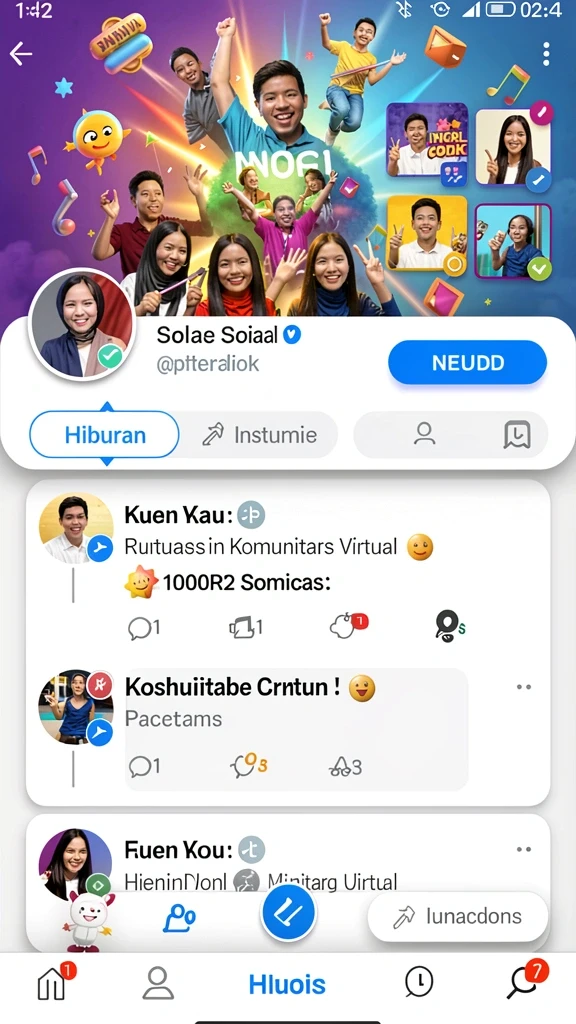
Task: Open the clock history tab
Action: tap(419, 981)
